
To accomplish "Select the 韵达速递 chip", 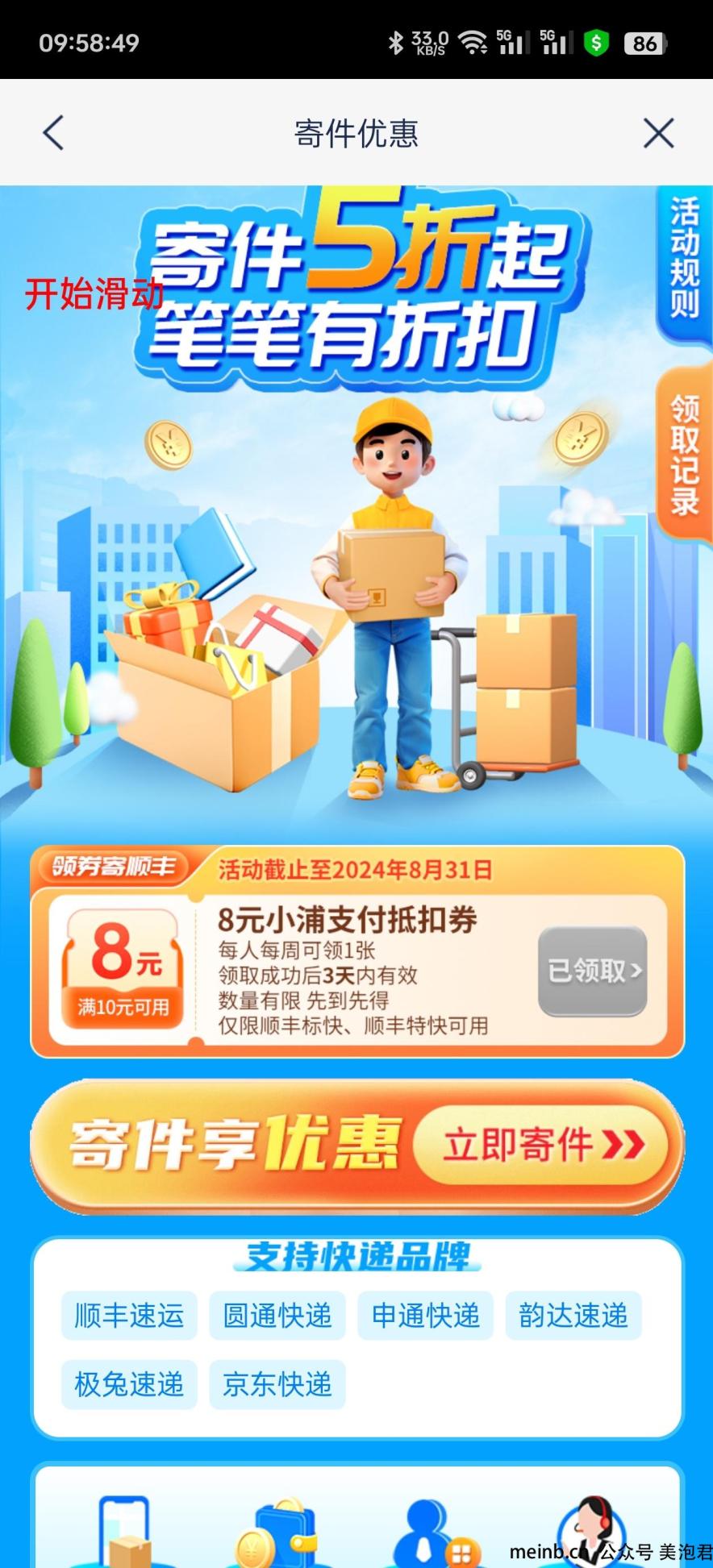I will (573, 1316).
